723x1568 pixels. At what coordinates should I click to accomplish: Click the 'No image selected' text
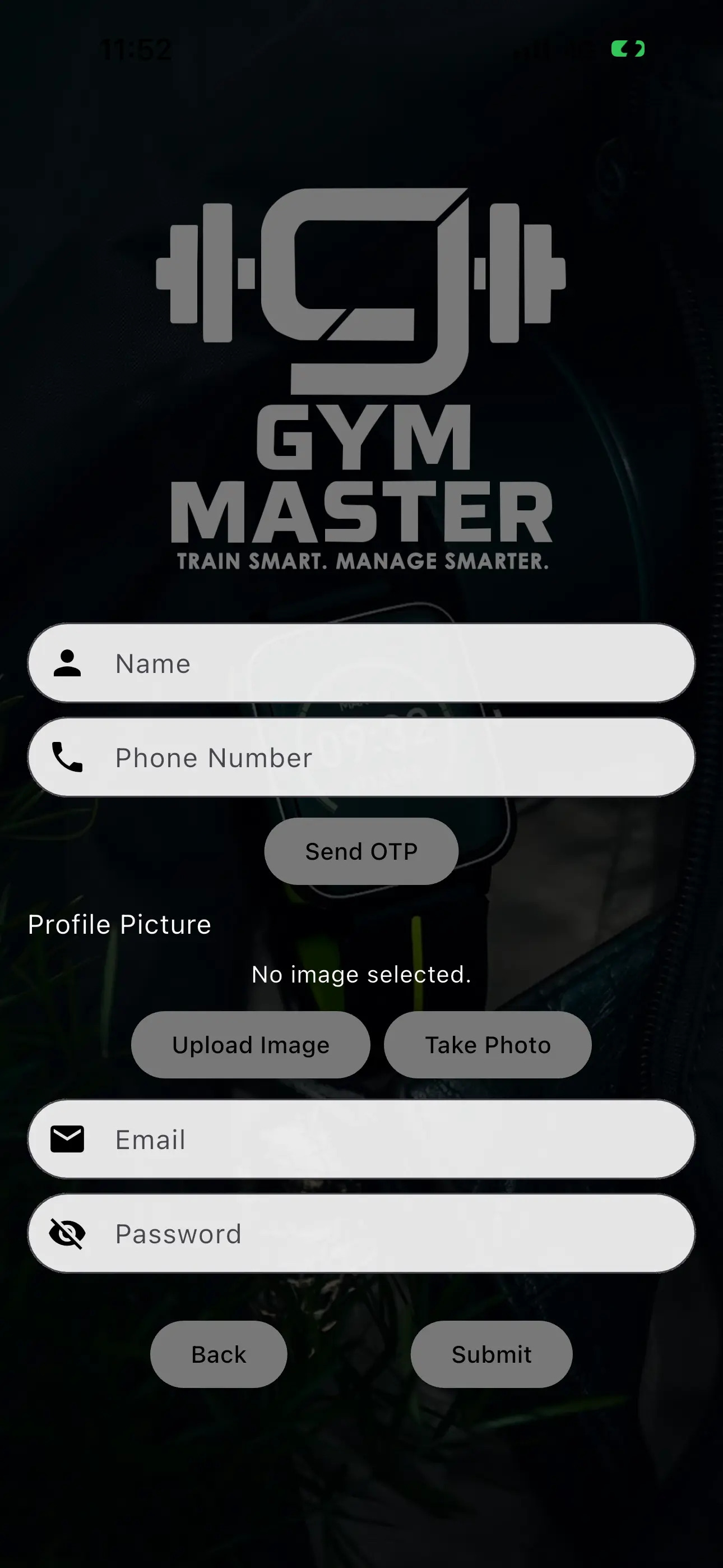(x=361, y=974)
